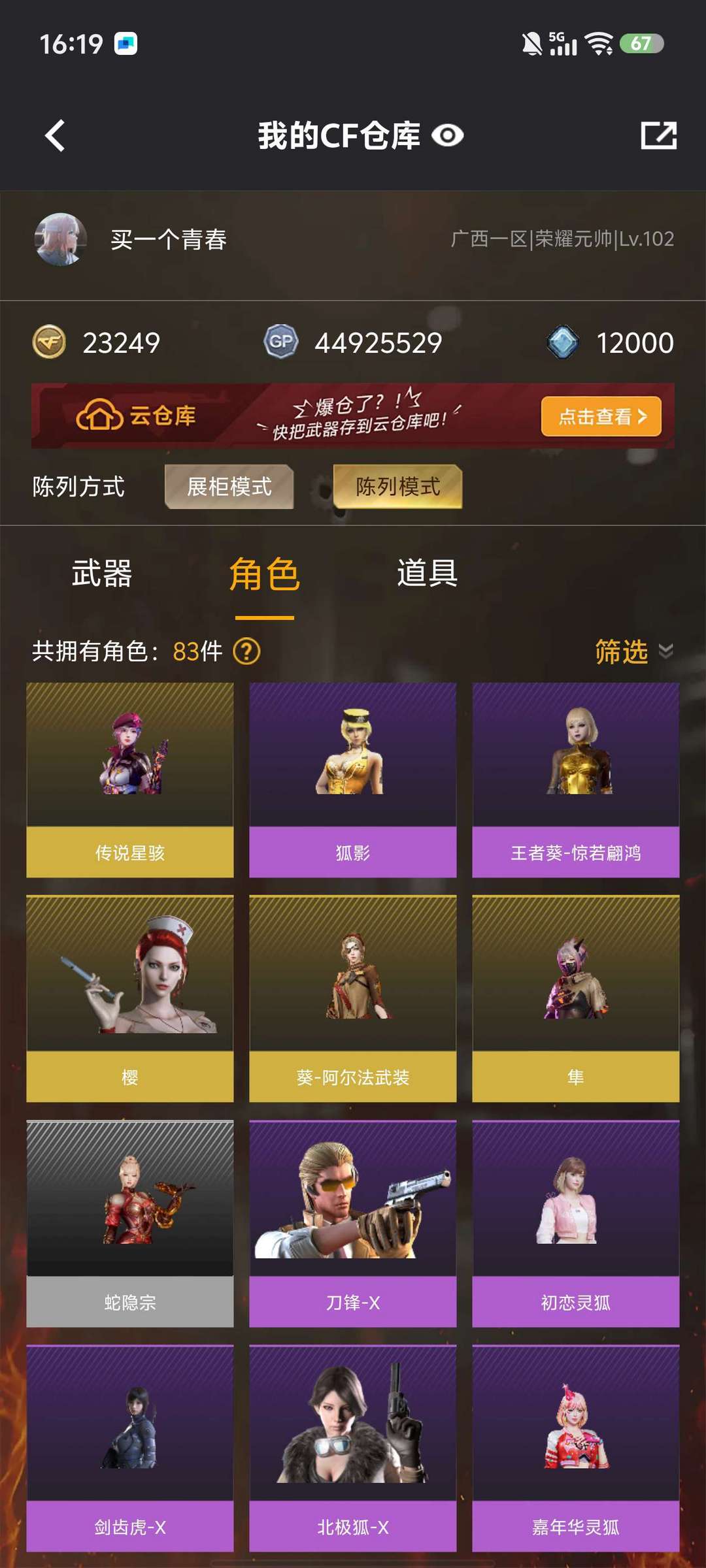Open the 传说星骇 character card

130,779
